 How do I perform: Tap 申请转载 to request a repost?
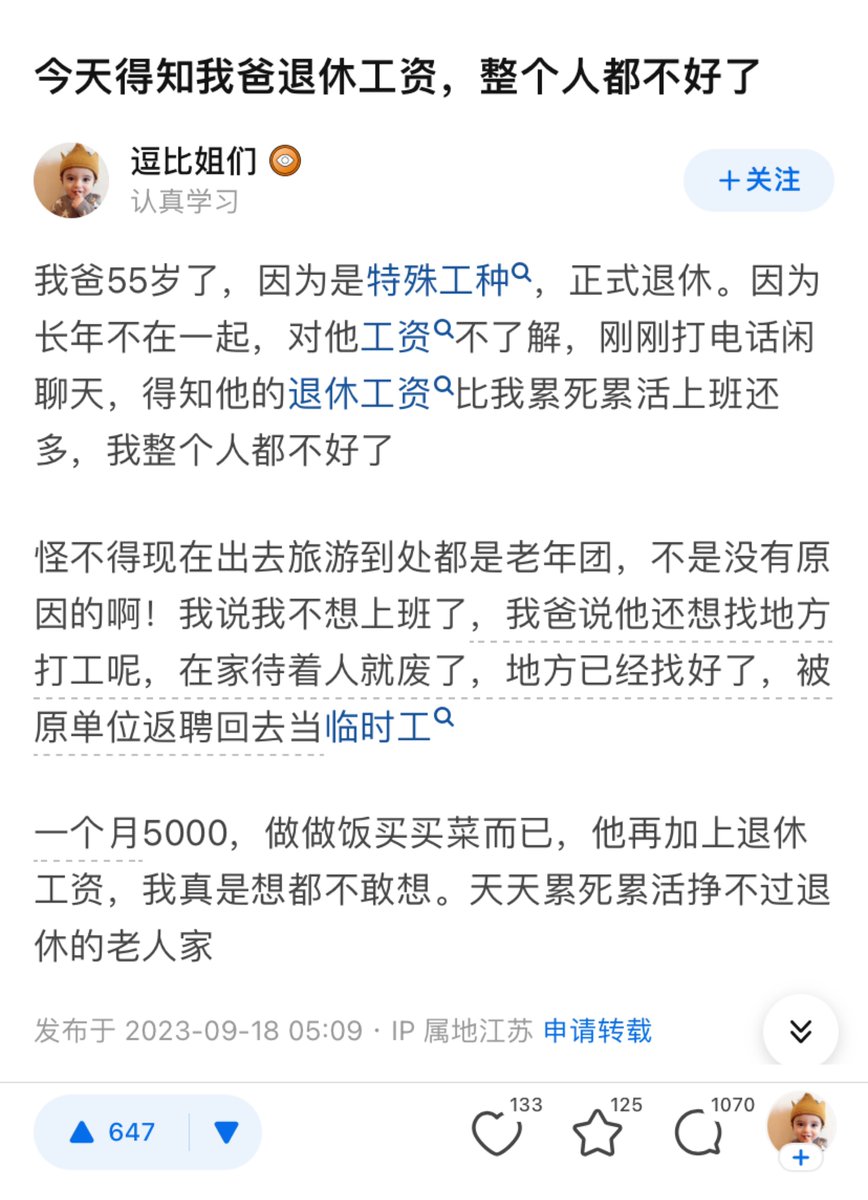pos(597,1030)
